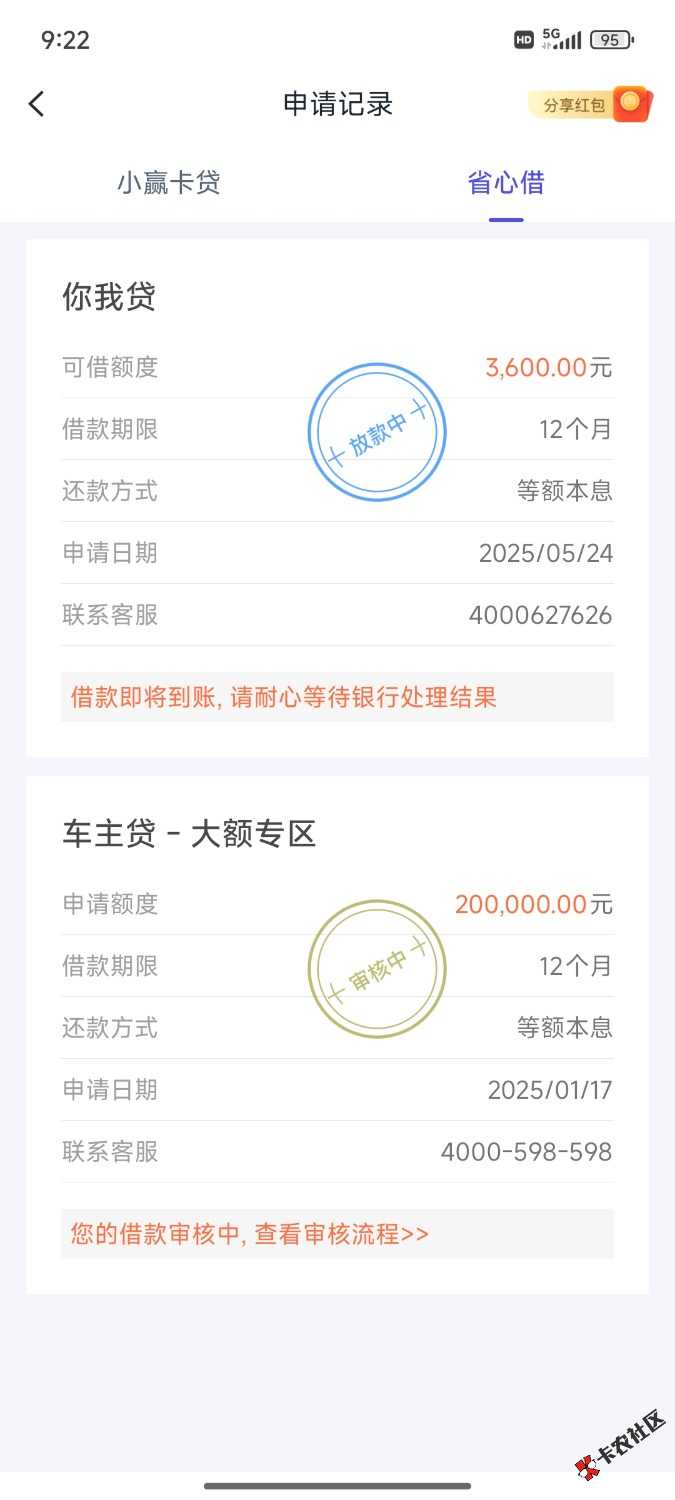Call customer service number 4000627626

click(540, 615)
